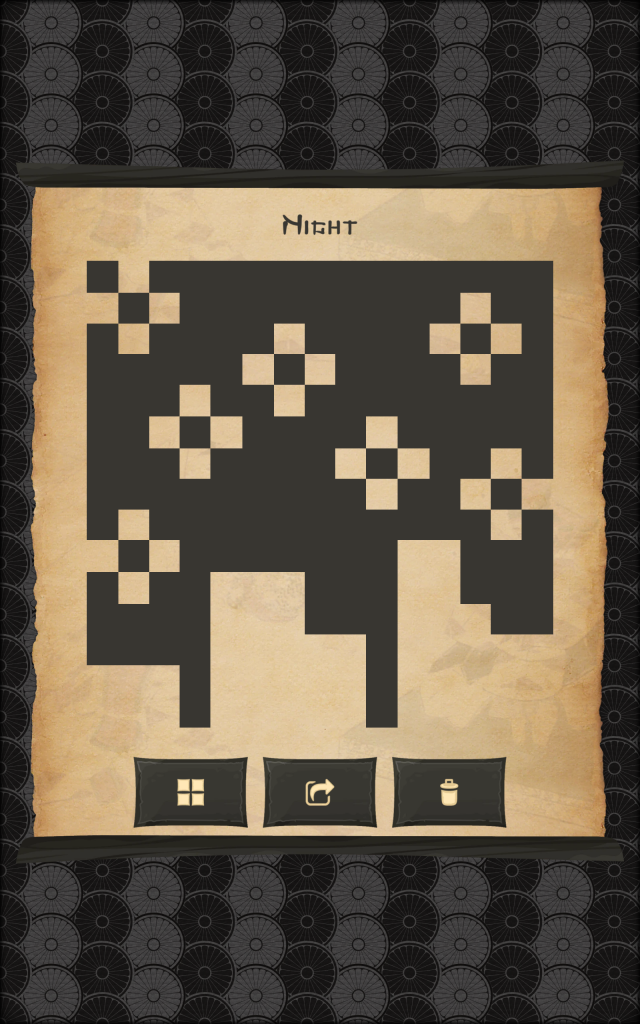The image size is (640, 1024).
Task: Open the puzzle grid menu button
Action: (x=190, y=793)
